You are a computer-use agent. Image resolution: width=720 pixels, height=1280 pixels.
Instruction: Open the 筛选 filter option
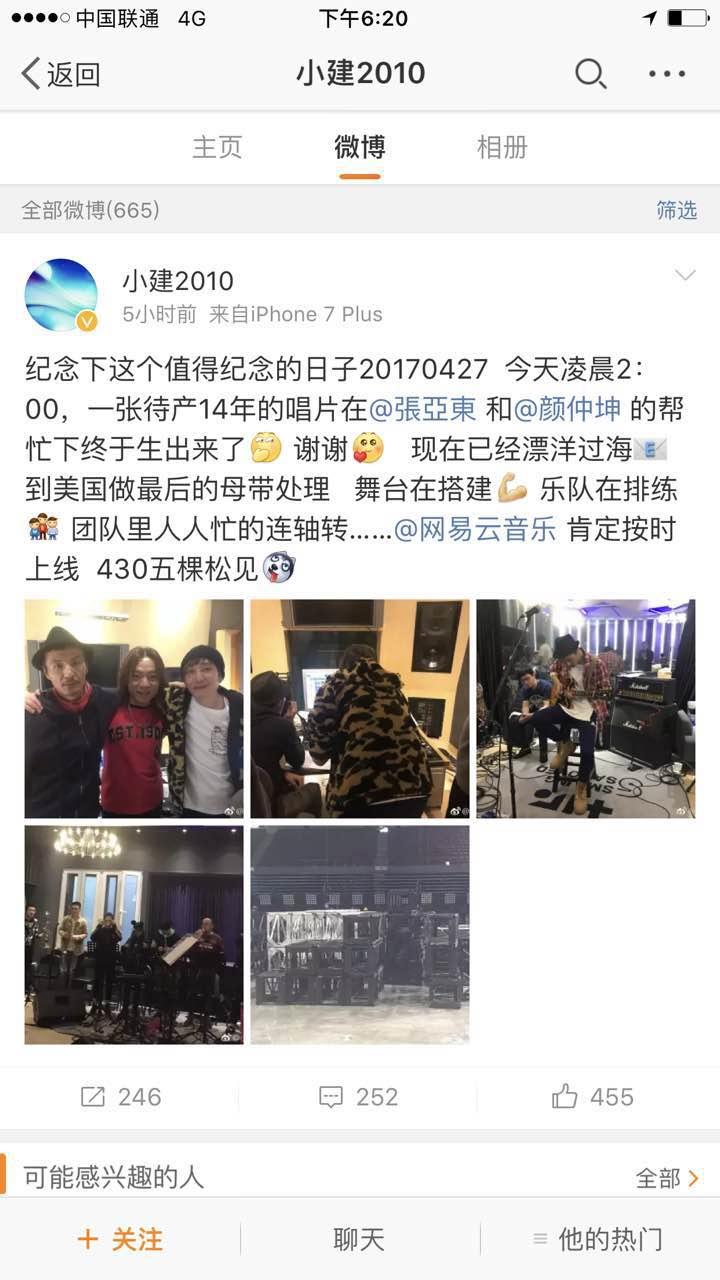point(676,210)
